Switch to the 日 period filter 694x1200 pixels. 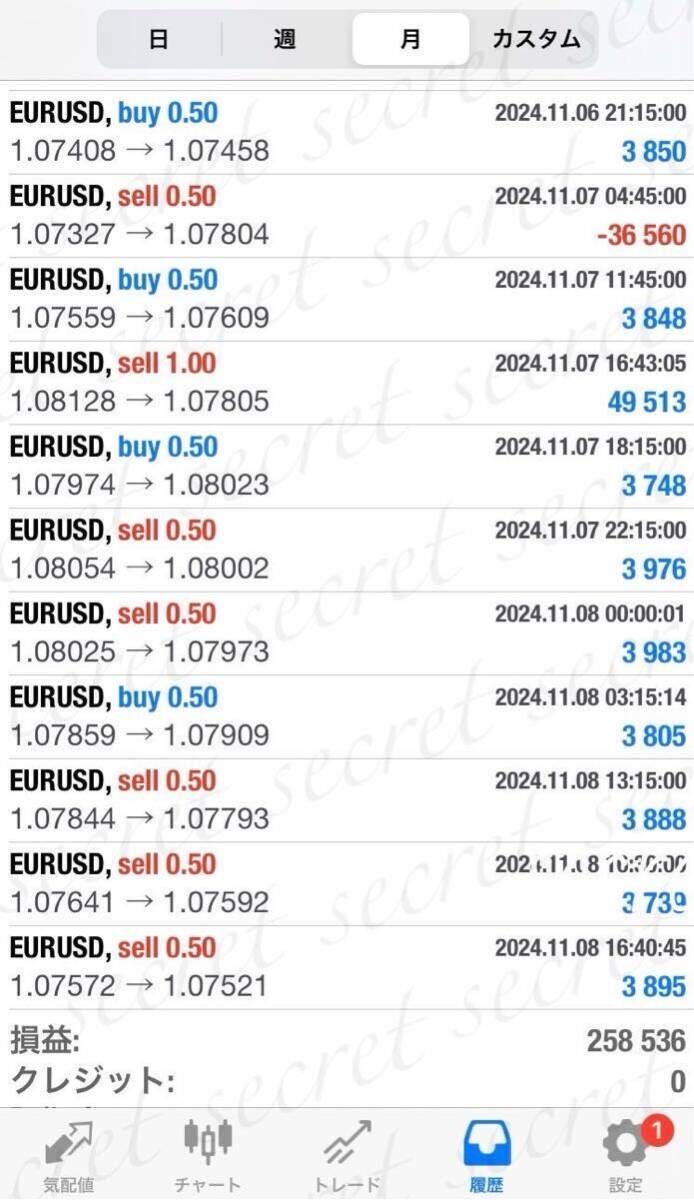click(160, 40)
